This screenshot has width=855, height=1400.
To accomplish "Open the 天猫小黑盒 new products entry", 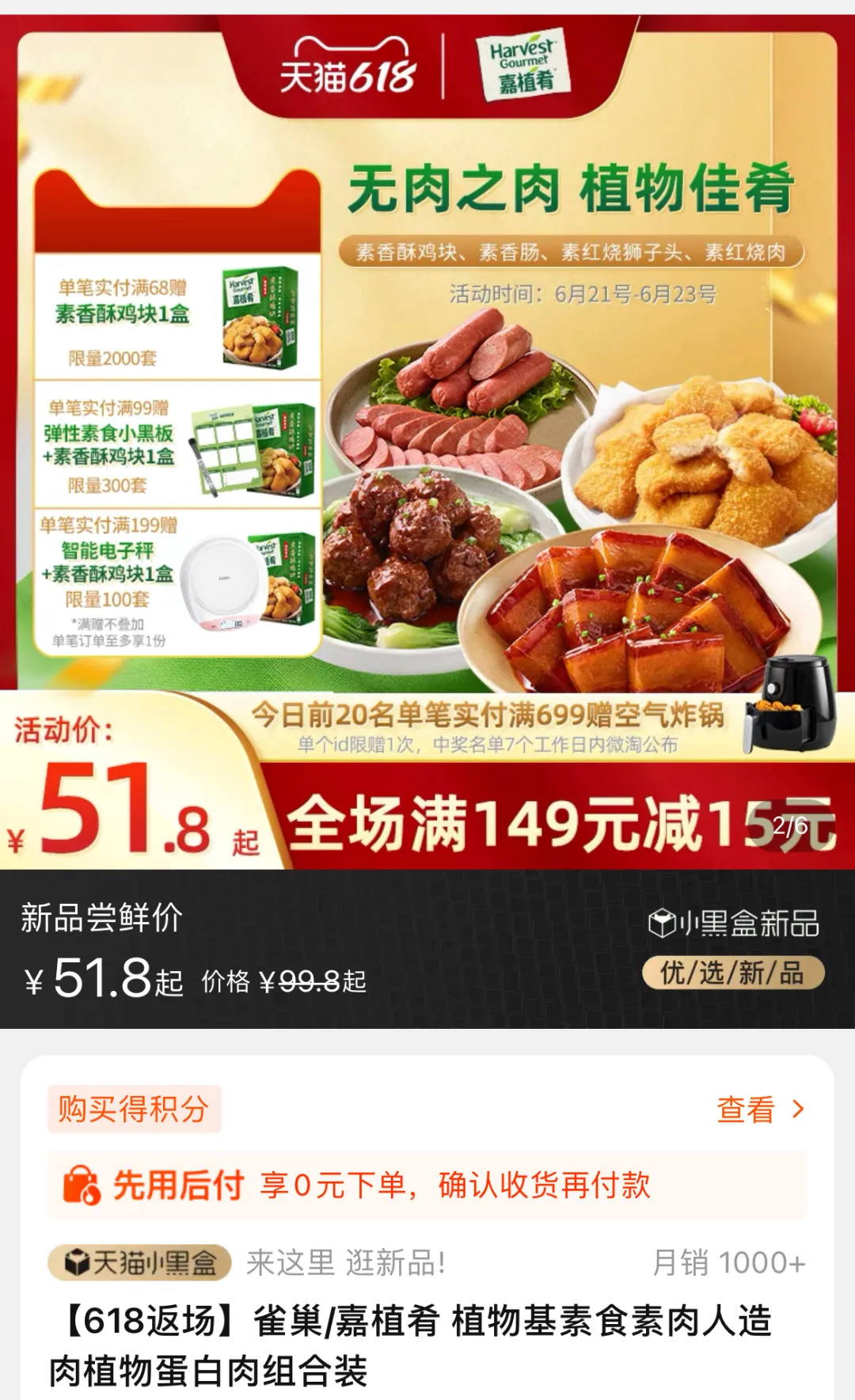I will 139,1262.
